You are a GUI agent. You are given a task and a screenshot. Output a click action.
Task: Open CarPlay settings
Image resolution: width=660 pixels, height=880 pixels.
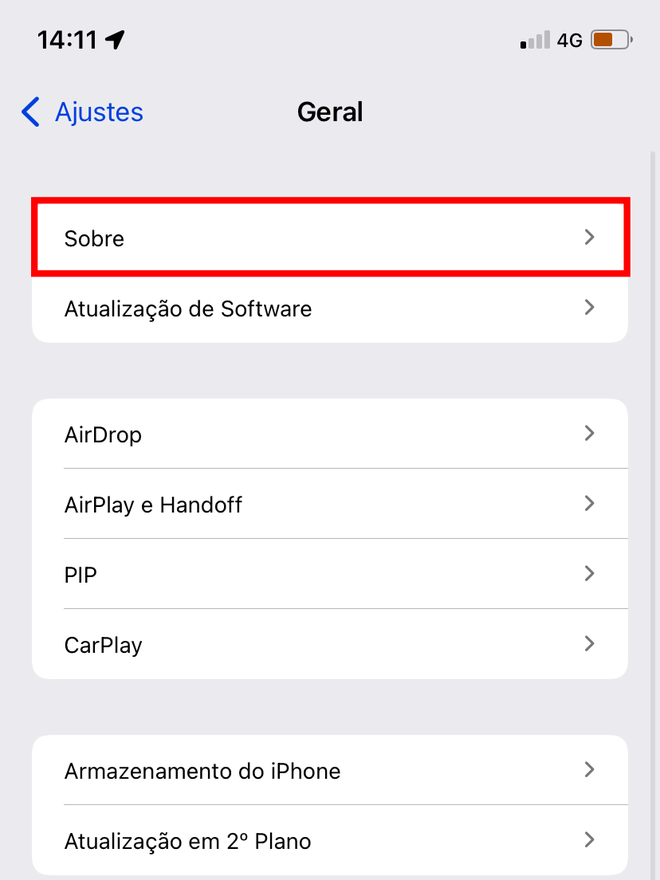pos(330,644)
